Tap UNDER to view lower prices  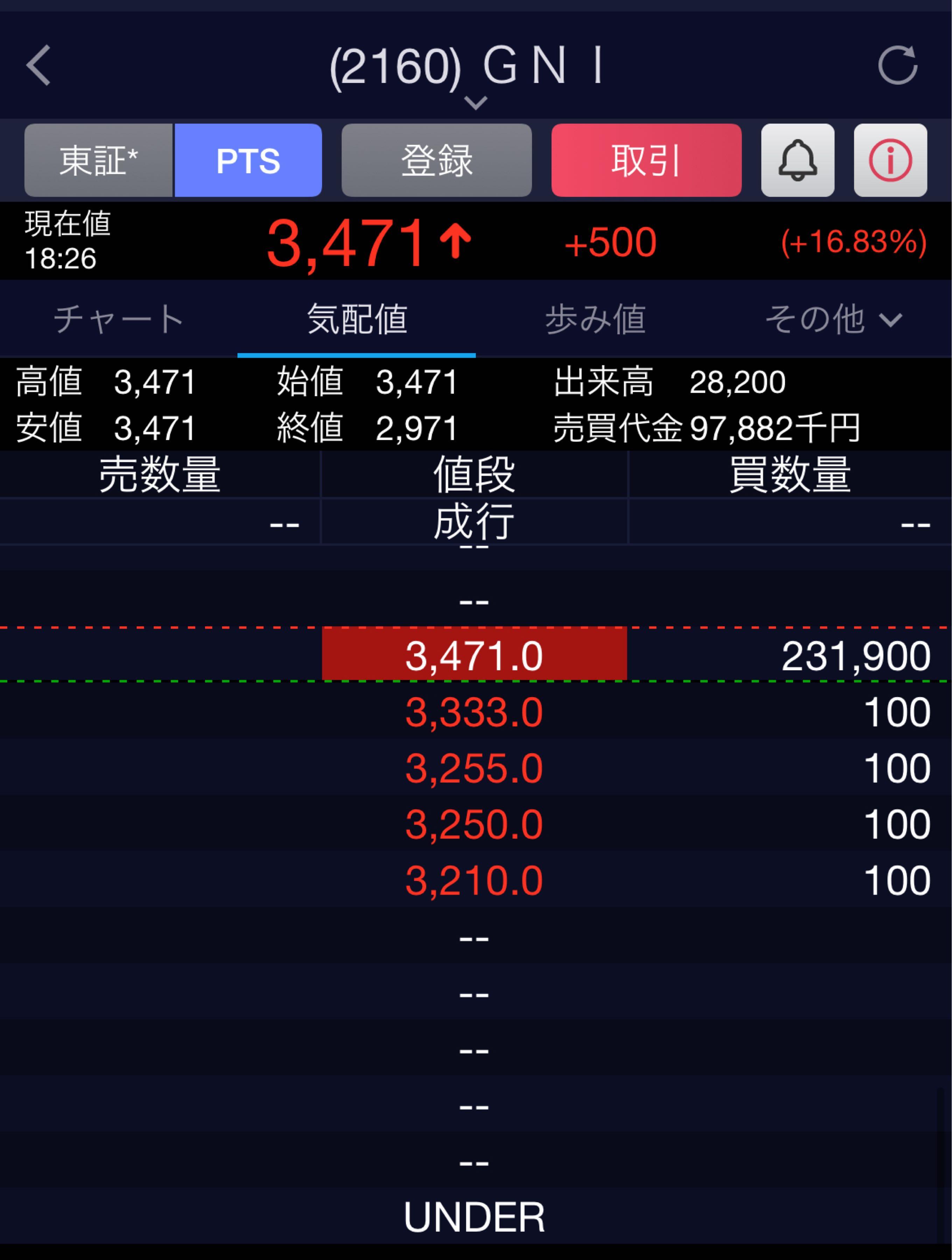[474, 1217]
